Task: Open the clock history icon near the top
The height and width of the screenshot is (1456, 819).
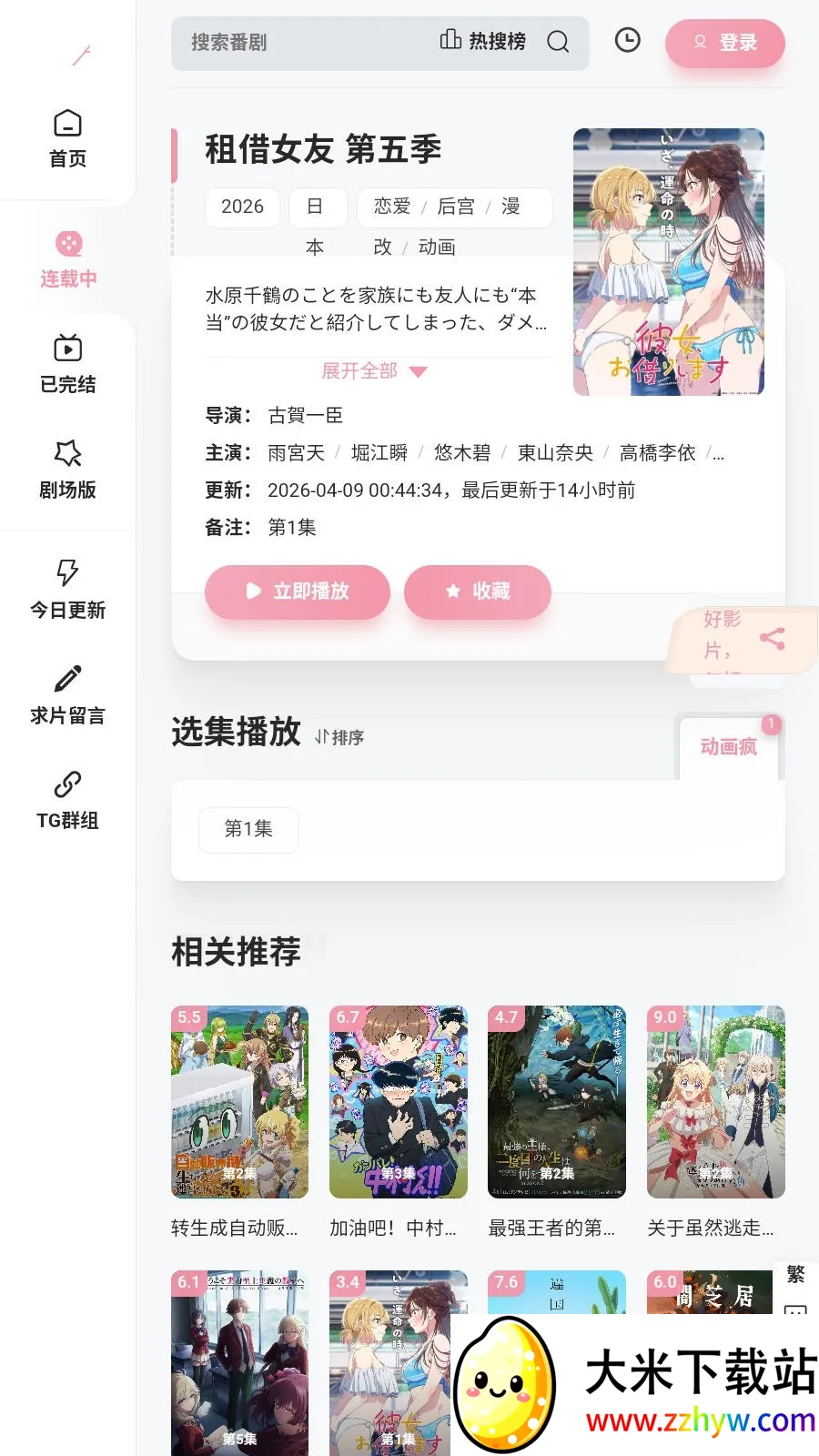Action: tap(627, 42)
